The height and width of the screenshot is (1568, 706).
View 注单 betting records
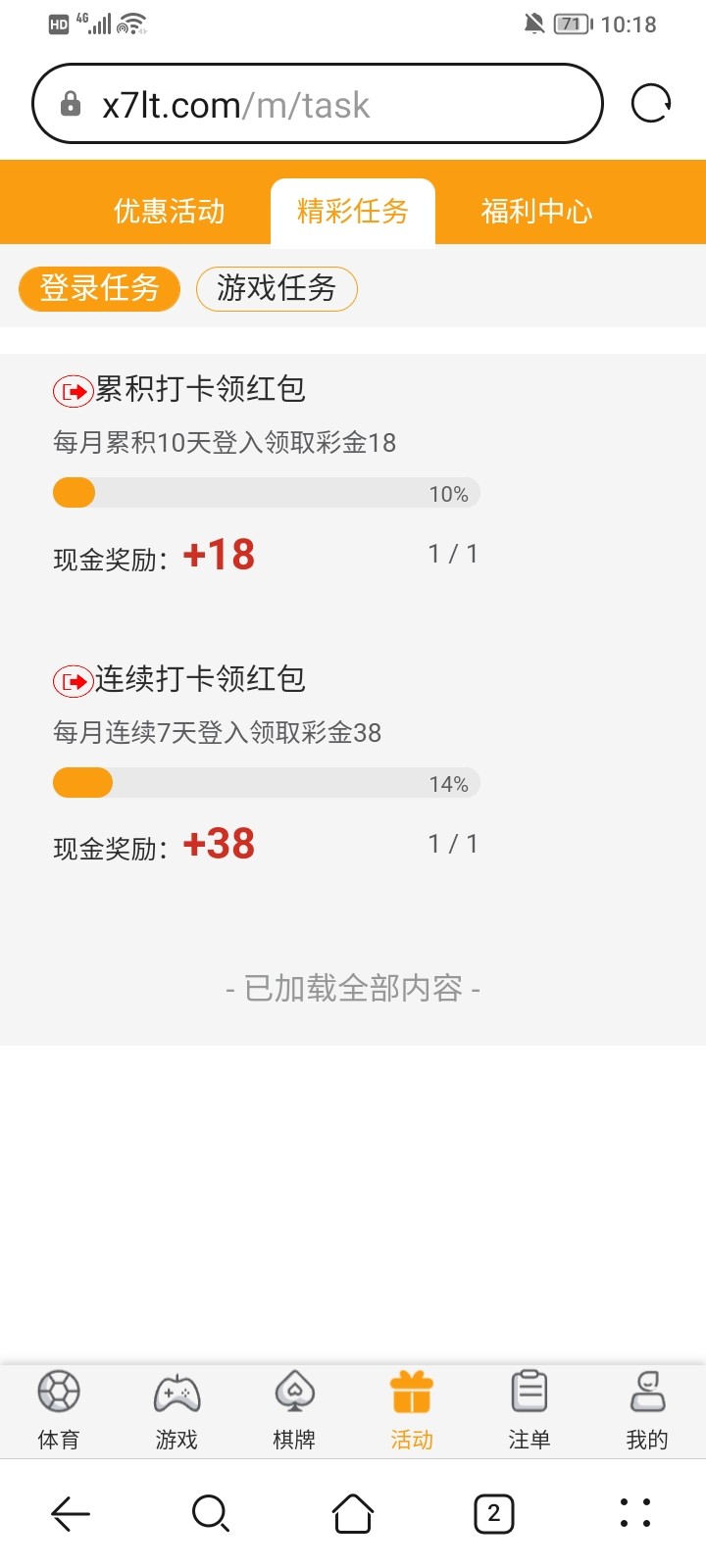click(529, 1410)
